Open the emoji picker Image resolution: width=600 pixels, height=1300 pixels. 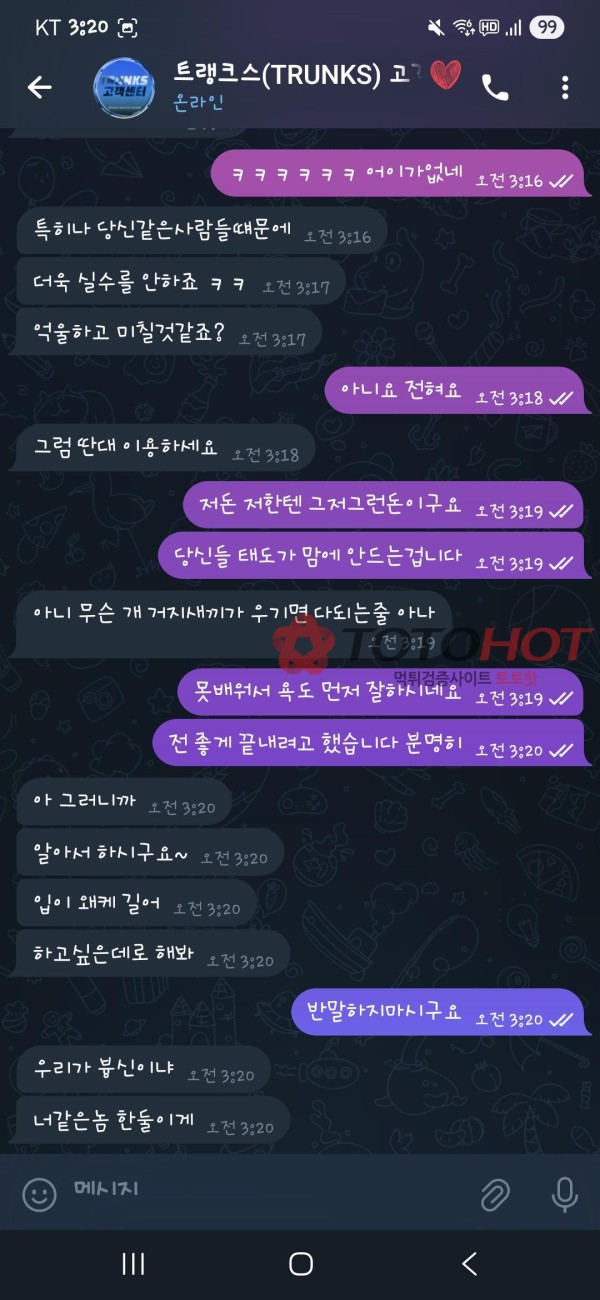coord(40,1193)
